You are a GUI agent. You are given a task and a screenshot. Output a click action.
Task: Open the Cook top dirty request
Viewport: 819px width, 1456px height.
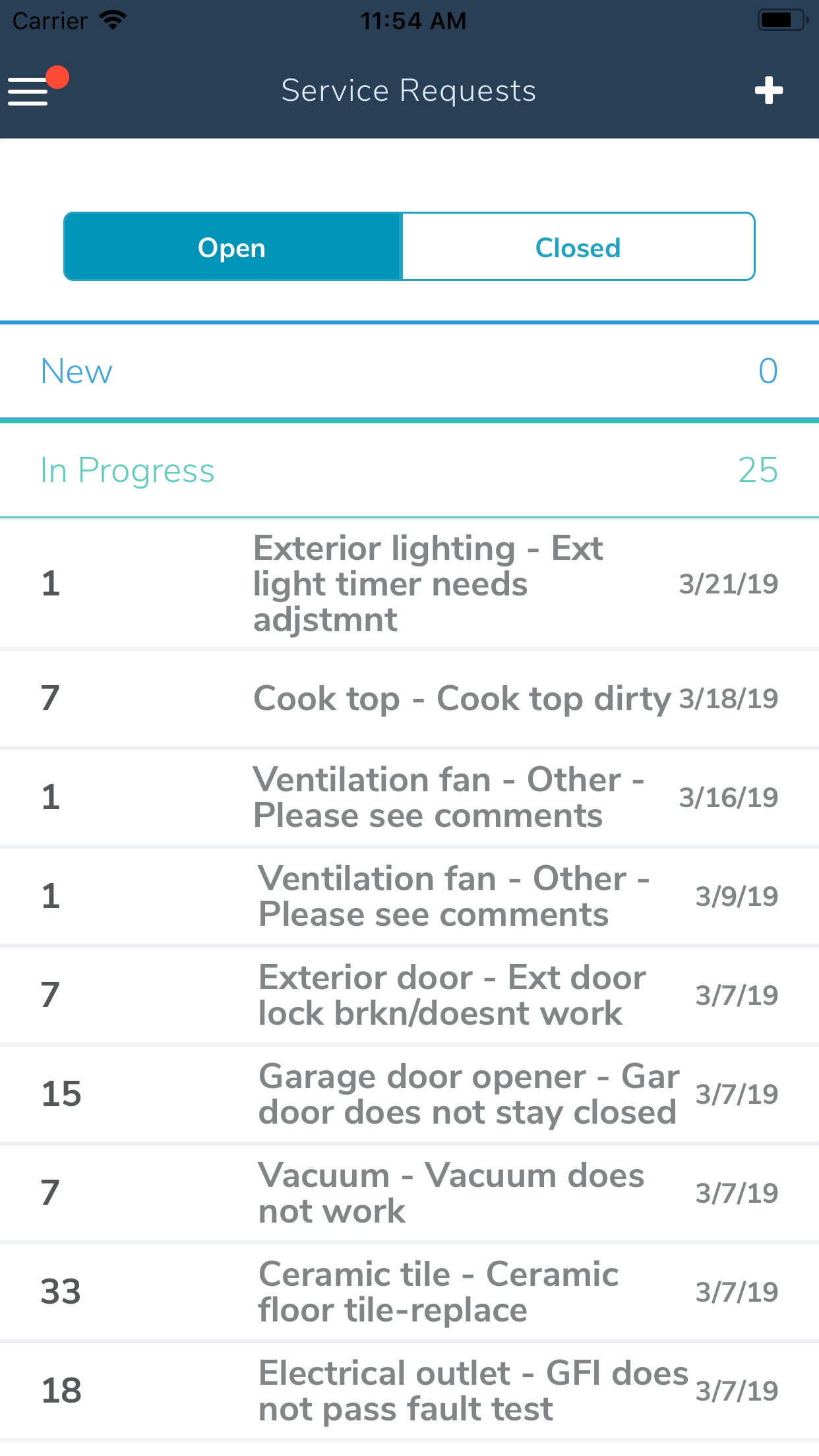[409, 698]
